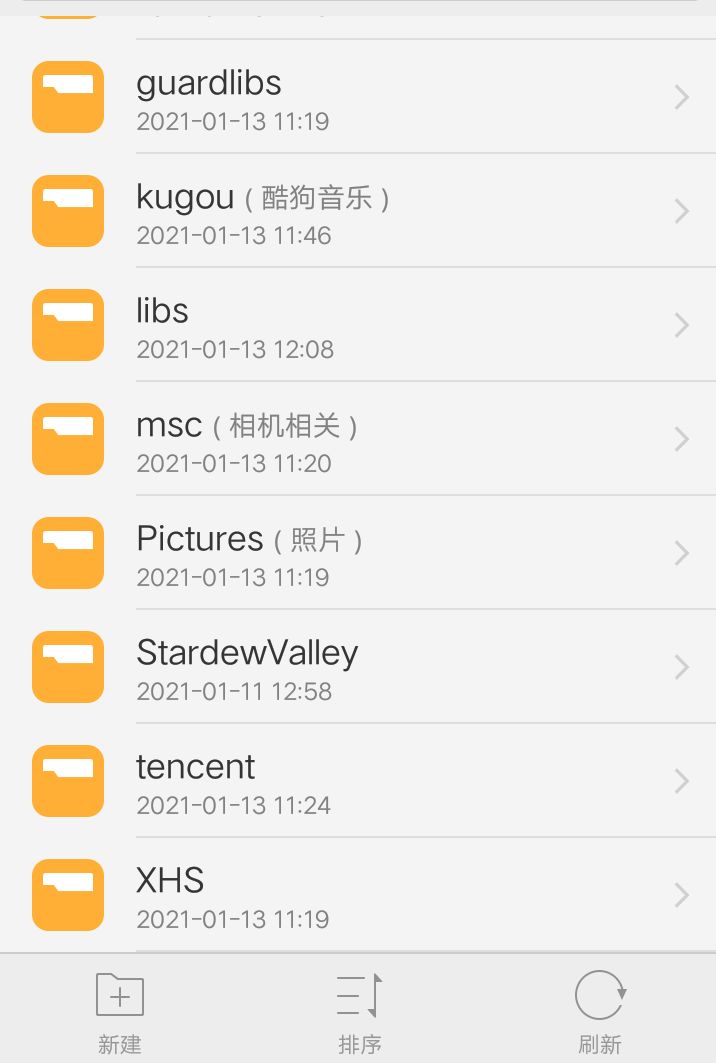Open the 排序 sort options

359,1010
